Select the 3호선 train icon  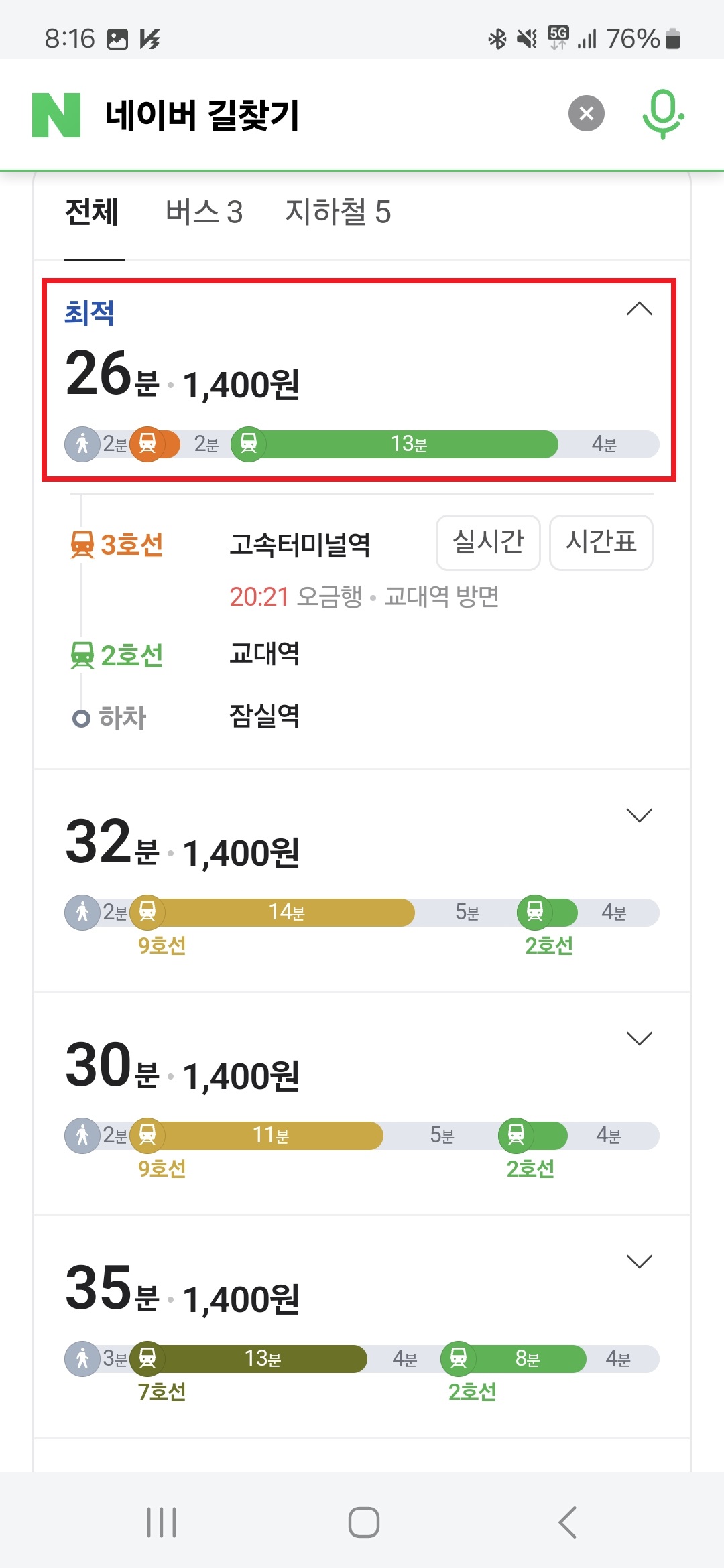[82, 544]
